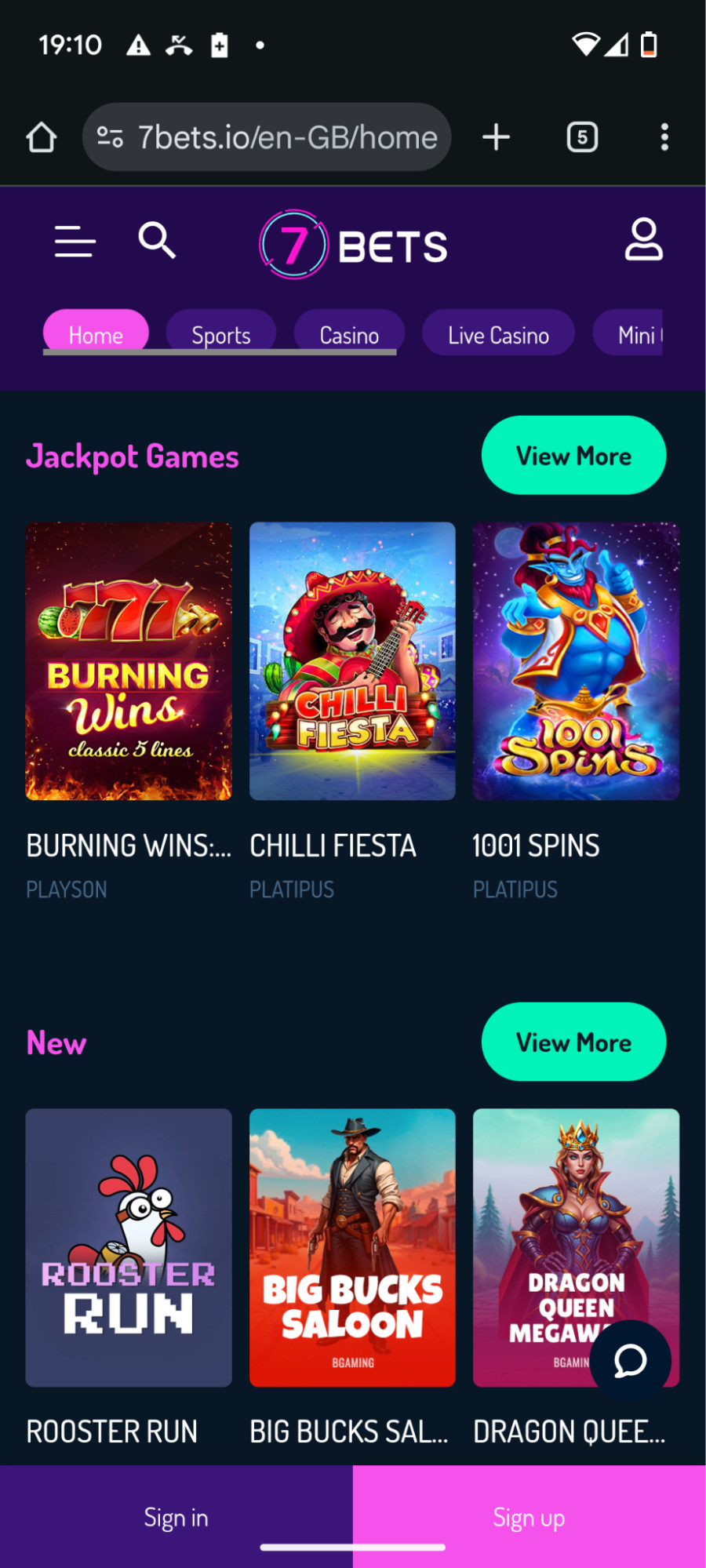Open the user account icon
Viewport: 706px width, 1568px height.
pos(643,240)
